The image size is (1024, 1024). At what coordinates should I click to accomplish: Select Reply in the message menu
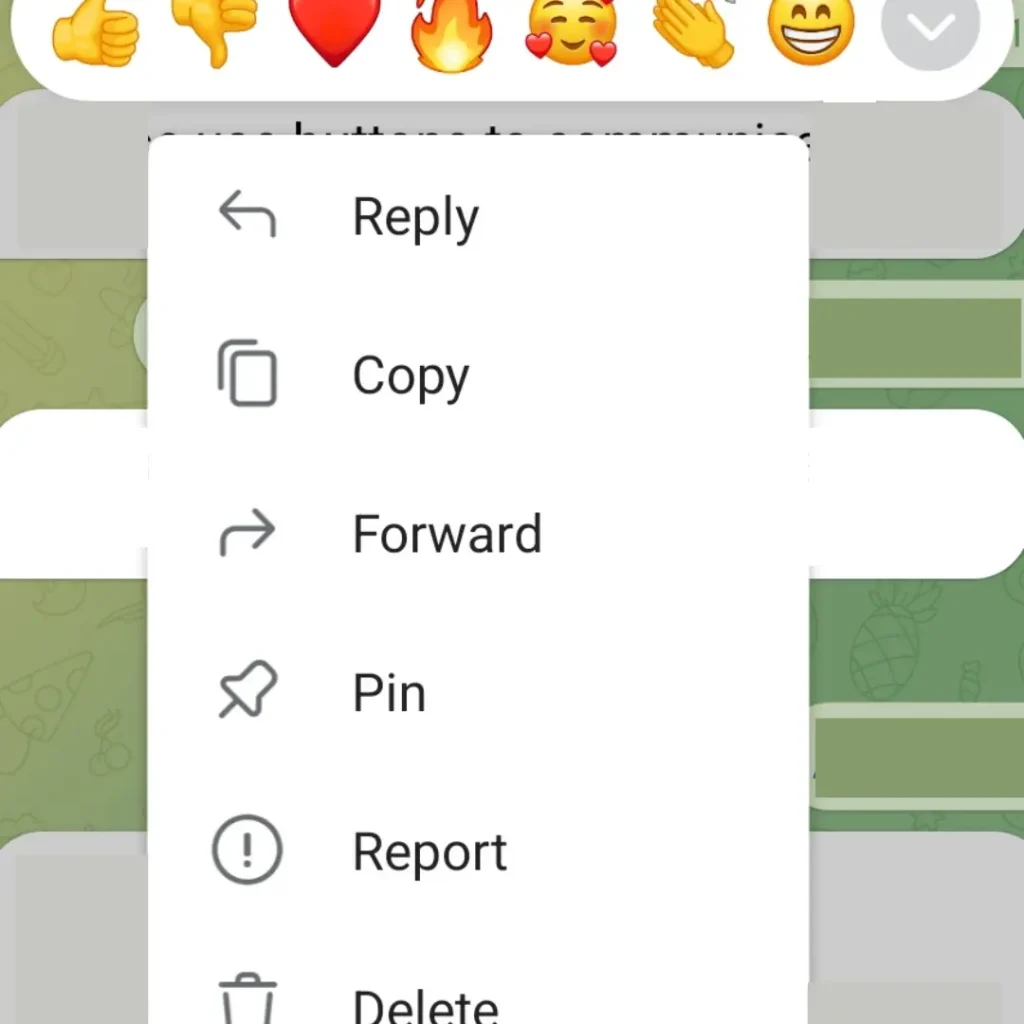(x=415, y=216)
